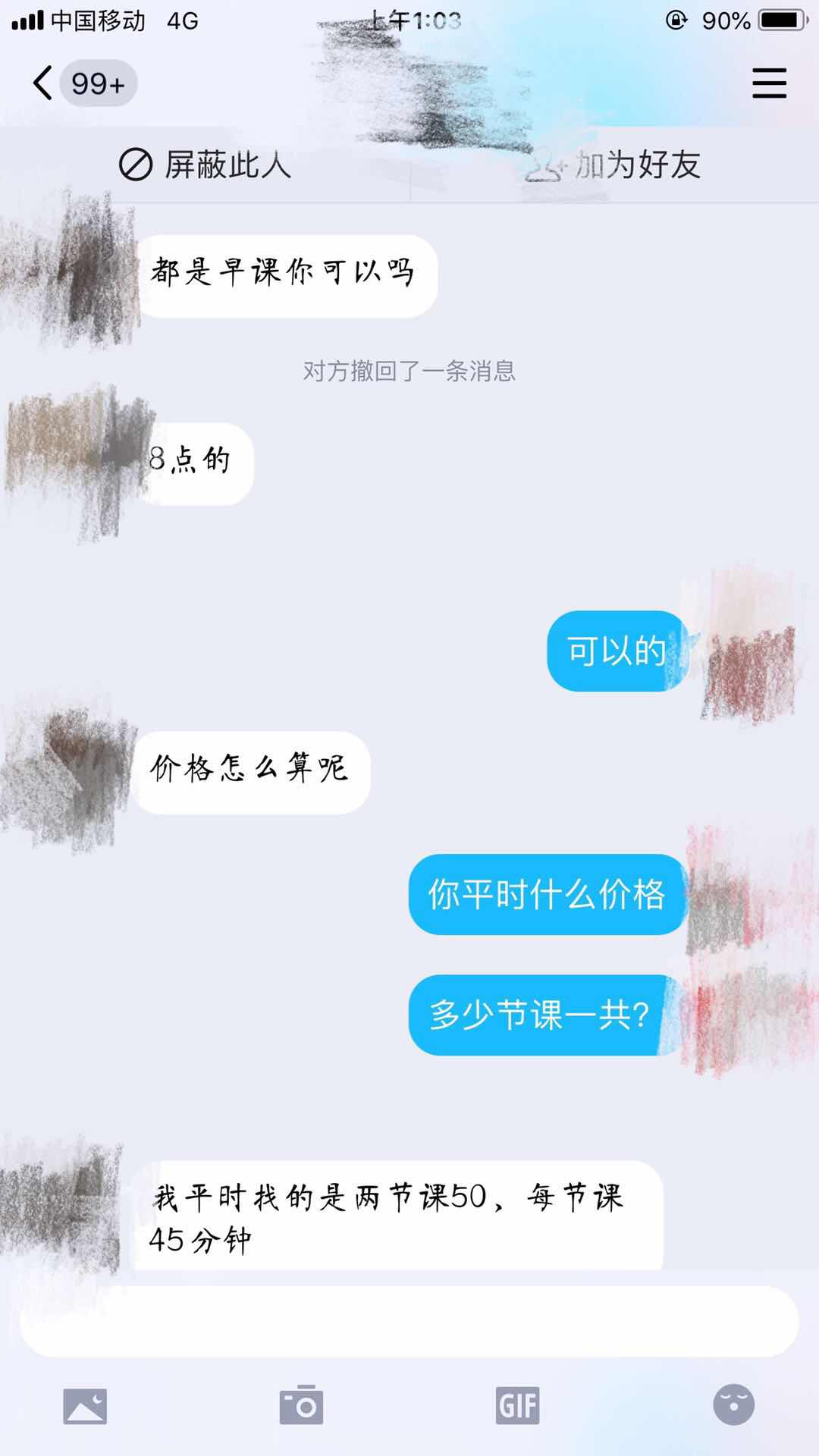The width and height of the screenshot is (819, 1456).
Task: Open the emoji sticker panel
Action: [x=733, y=1405]
